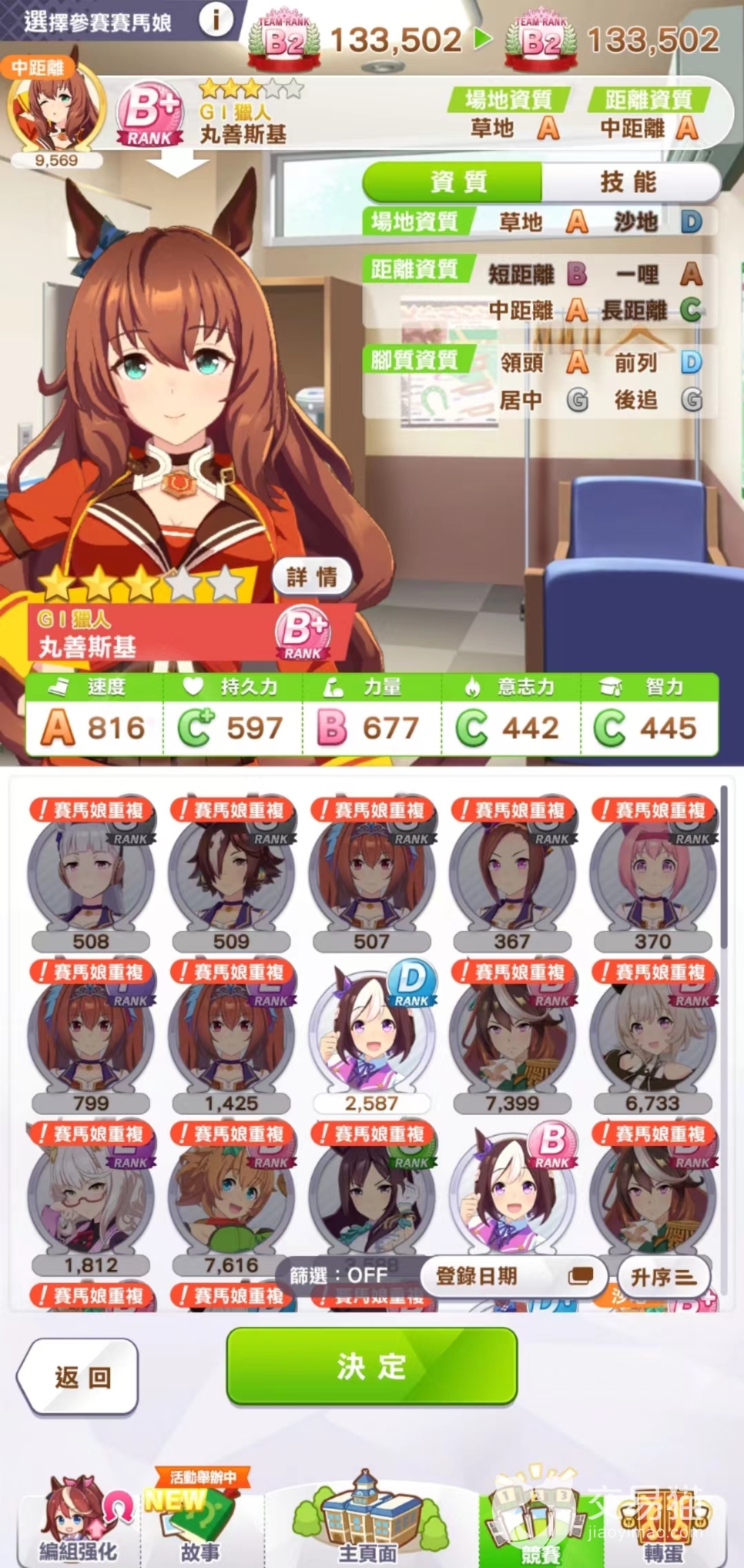Confirm selection with the 決定 button
744x1568 pixels.
tap(371, 1366)
